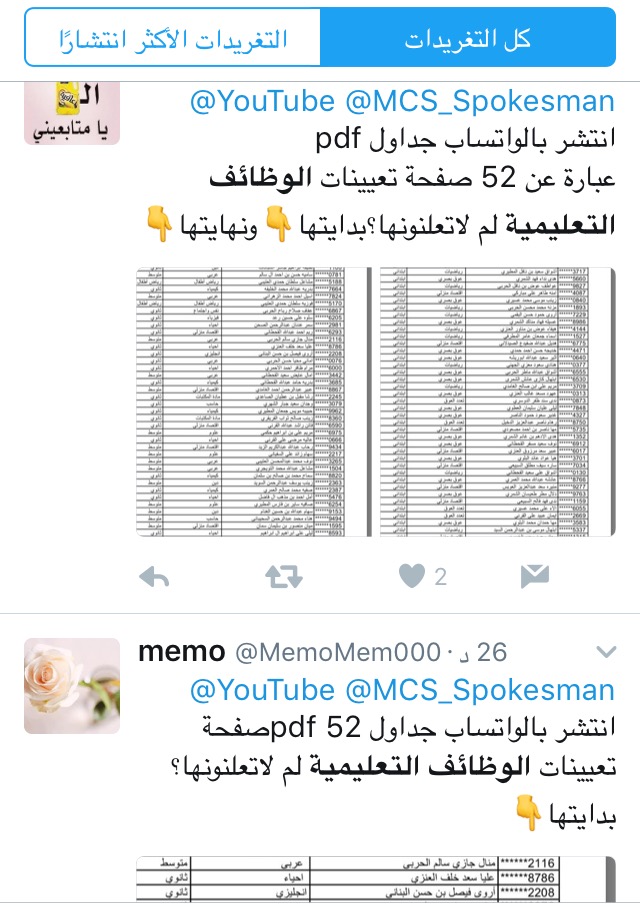Open the table image in memo's tweet
This screenshot has width=640, height=907.
click(x=375, y=880)
